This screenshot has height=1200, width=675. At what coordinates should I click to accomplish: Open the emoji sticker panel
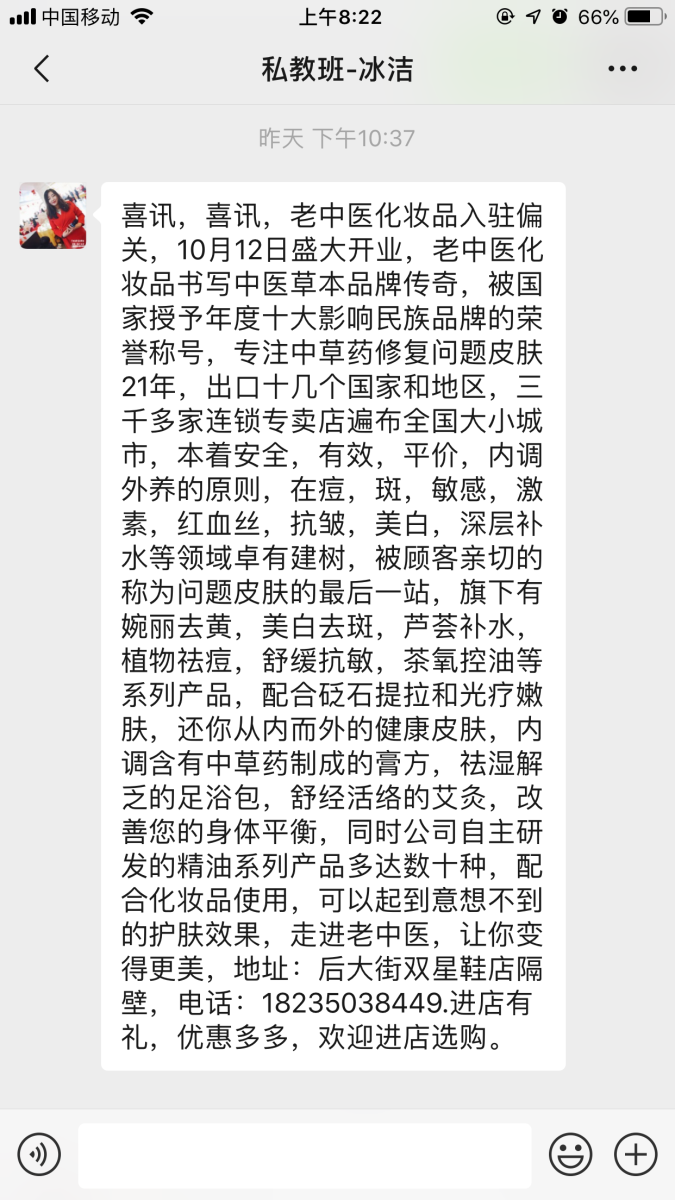click(x=571, y=1154)
